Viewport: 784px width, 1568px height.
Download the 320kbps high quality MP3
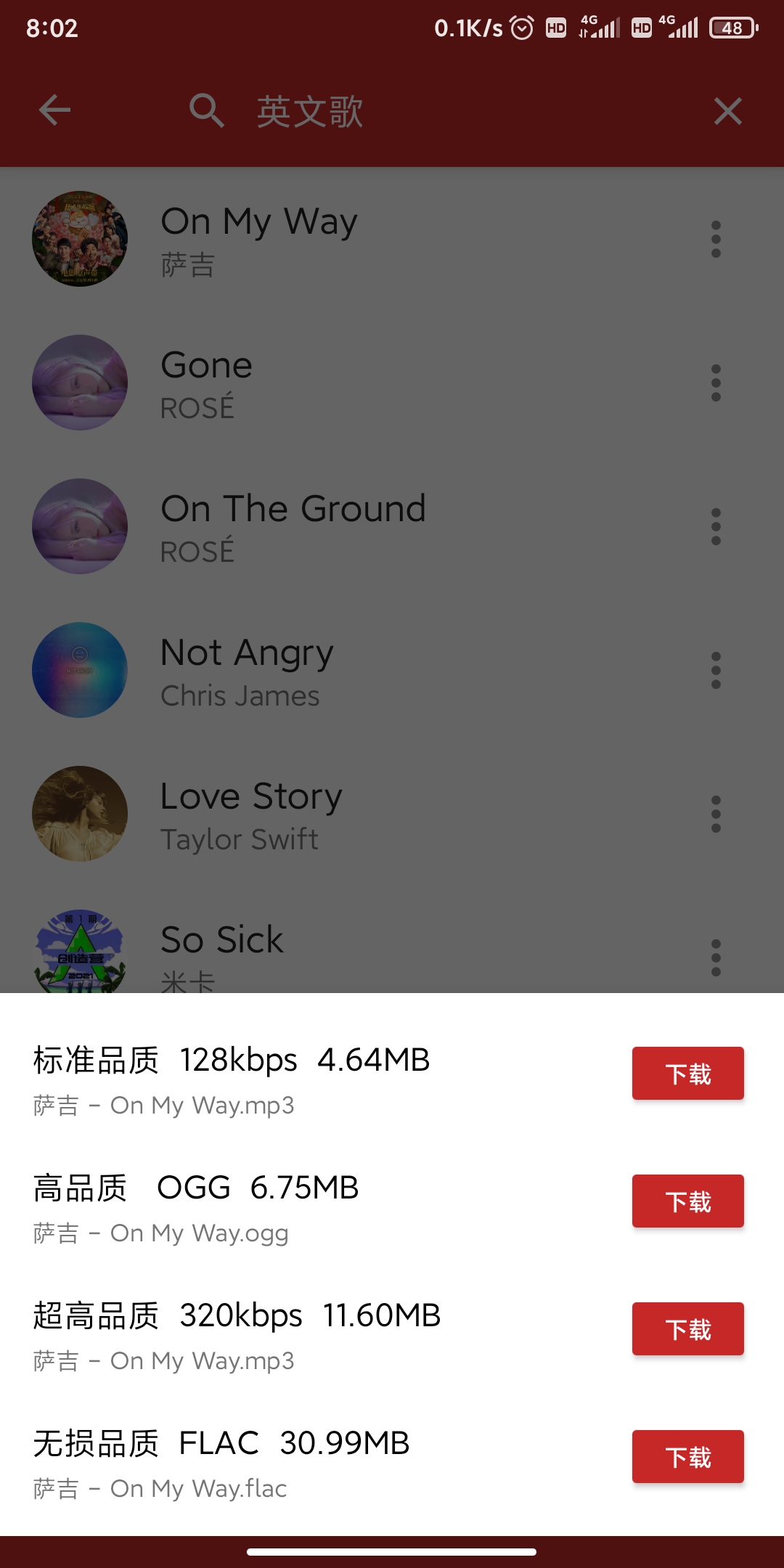click(x=687, y=1329)
